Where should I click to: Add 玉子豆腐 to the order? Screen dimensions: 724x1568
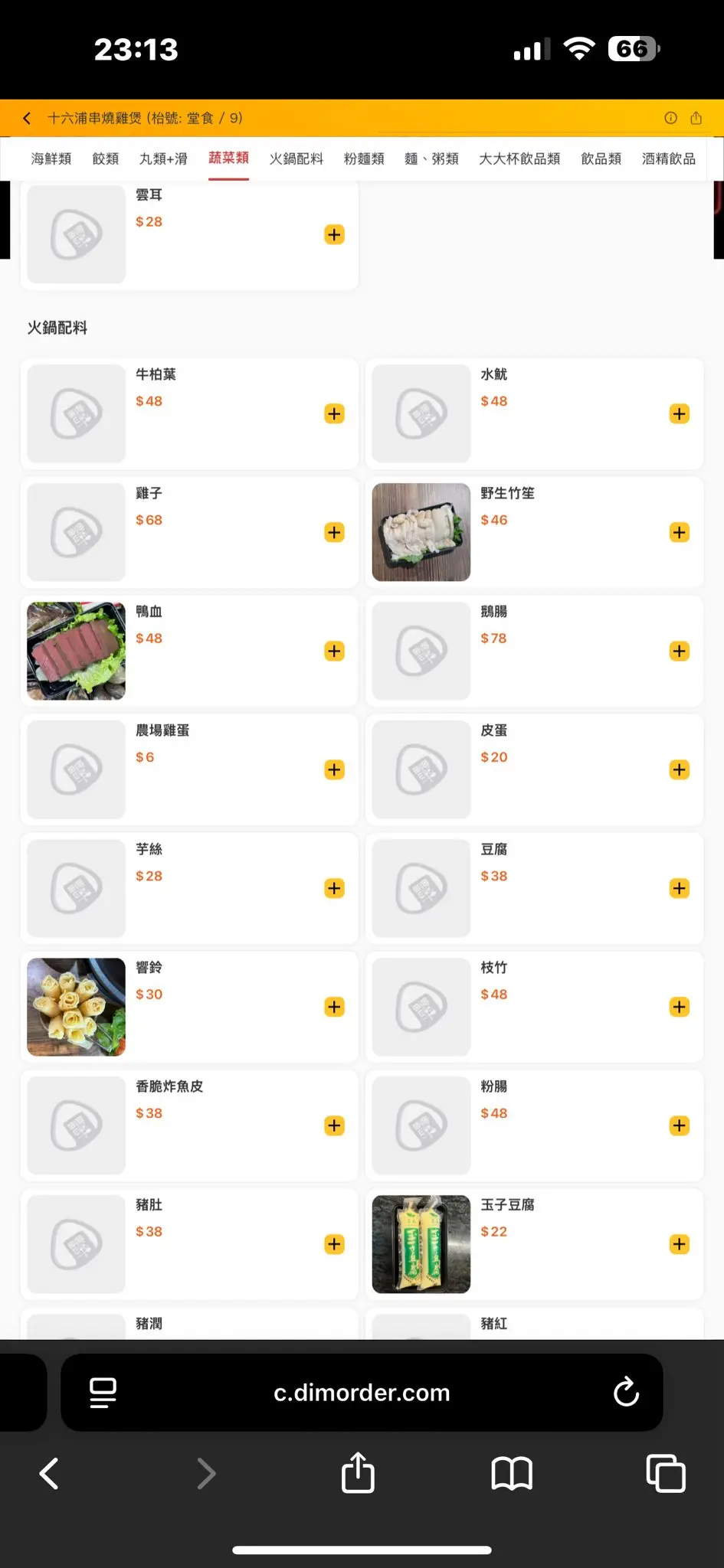(x=680, y=1244)
